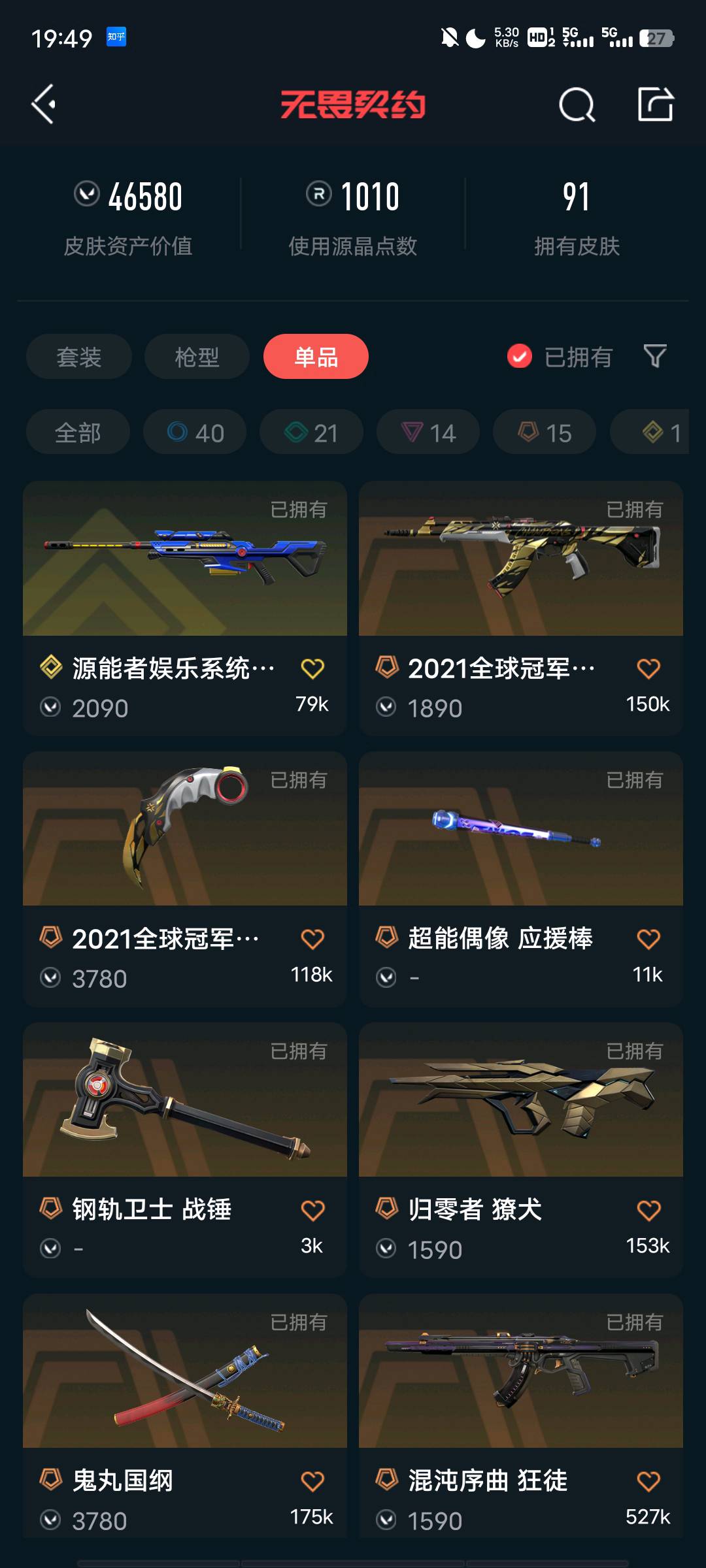
Task: Like the 2021全球冠军 1890 skin
Action: (x=648, y=668)
